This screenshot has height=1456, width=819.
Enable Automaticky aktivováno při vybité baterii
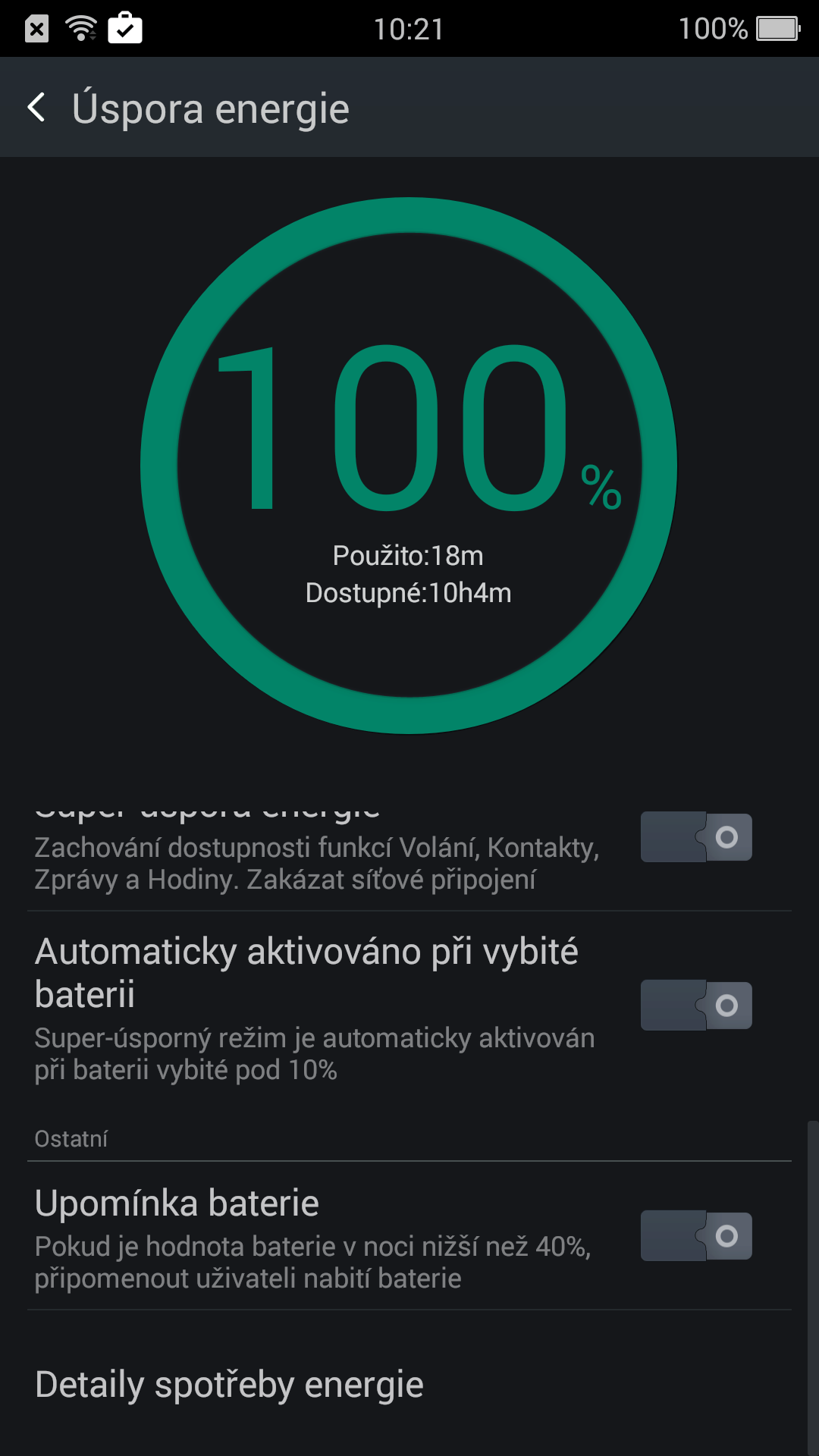pyautogui.click(x=696, y=1006)
